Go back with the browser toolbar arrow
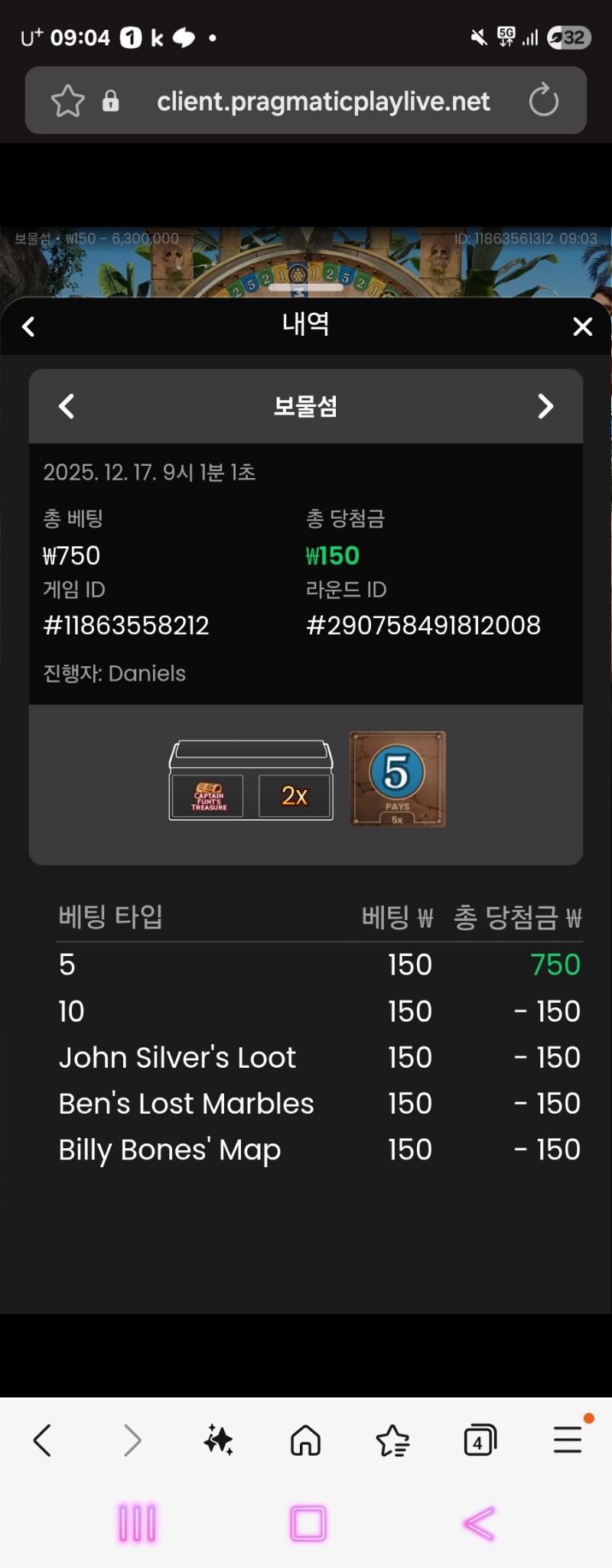This screenshot has width=612, height=1568. pos(43,1440)
